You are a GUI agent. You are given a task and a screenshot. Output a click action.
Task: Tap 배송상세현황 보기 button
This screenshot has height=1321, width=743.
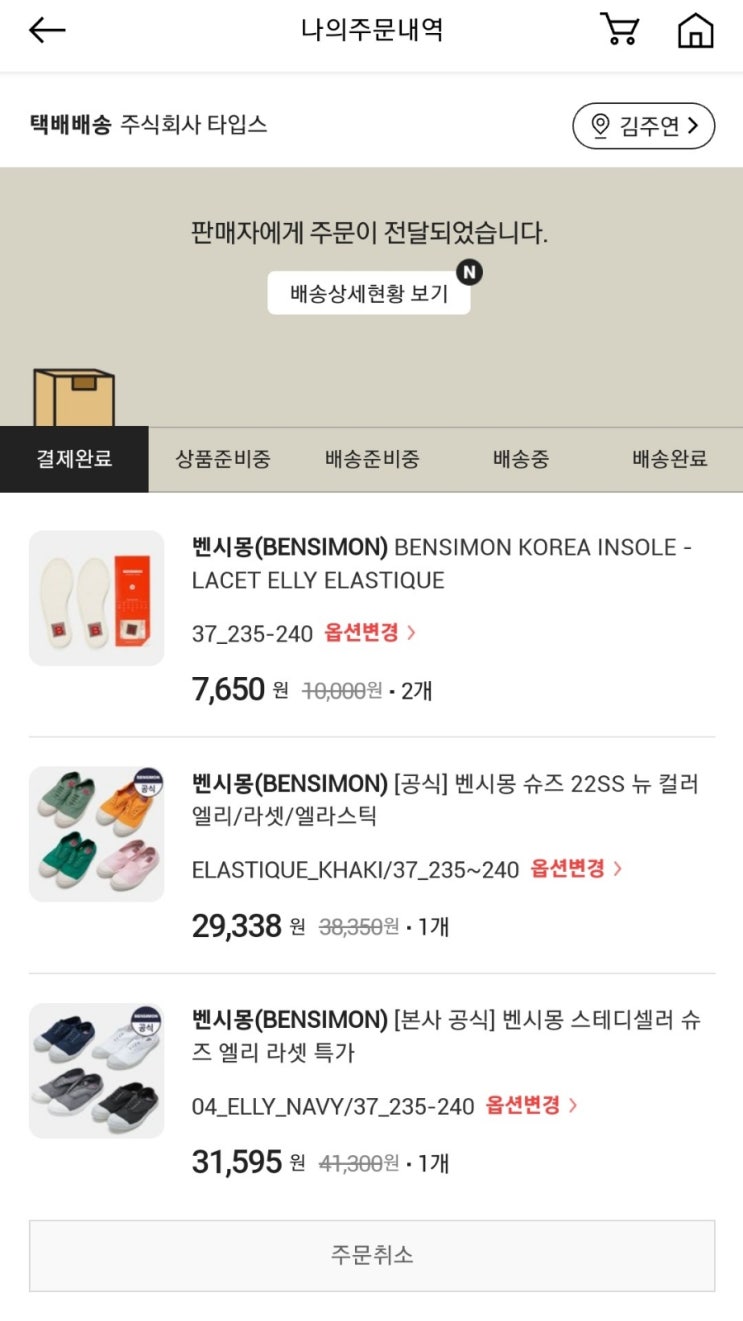(x=369, y=294)
